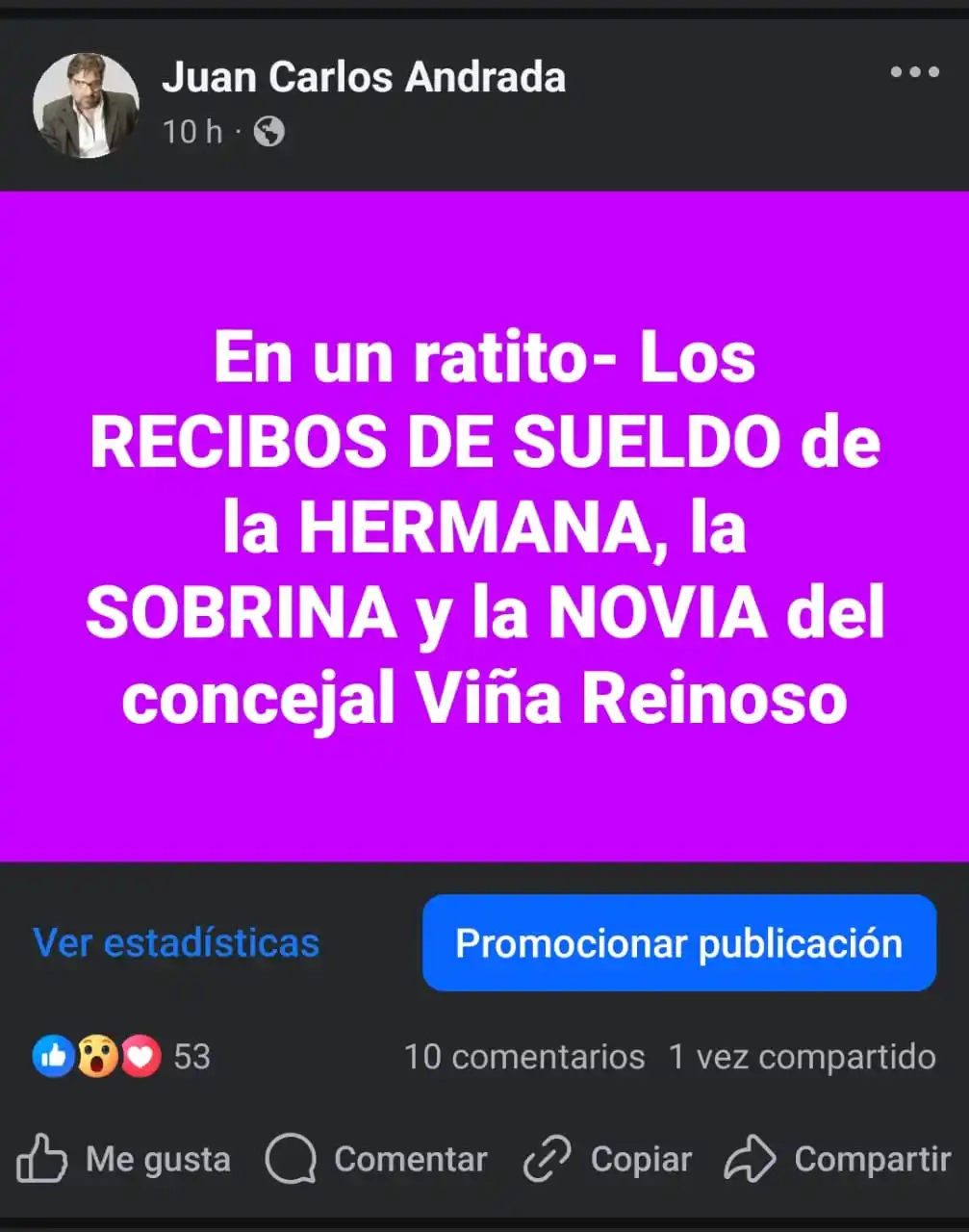Open Juan Carlos Andrada's profile name
This screenshot has height=1232, width=969.
(363, 77)
